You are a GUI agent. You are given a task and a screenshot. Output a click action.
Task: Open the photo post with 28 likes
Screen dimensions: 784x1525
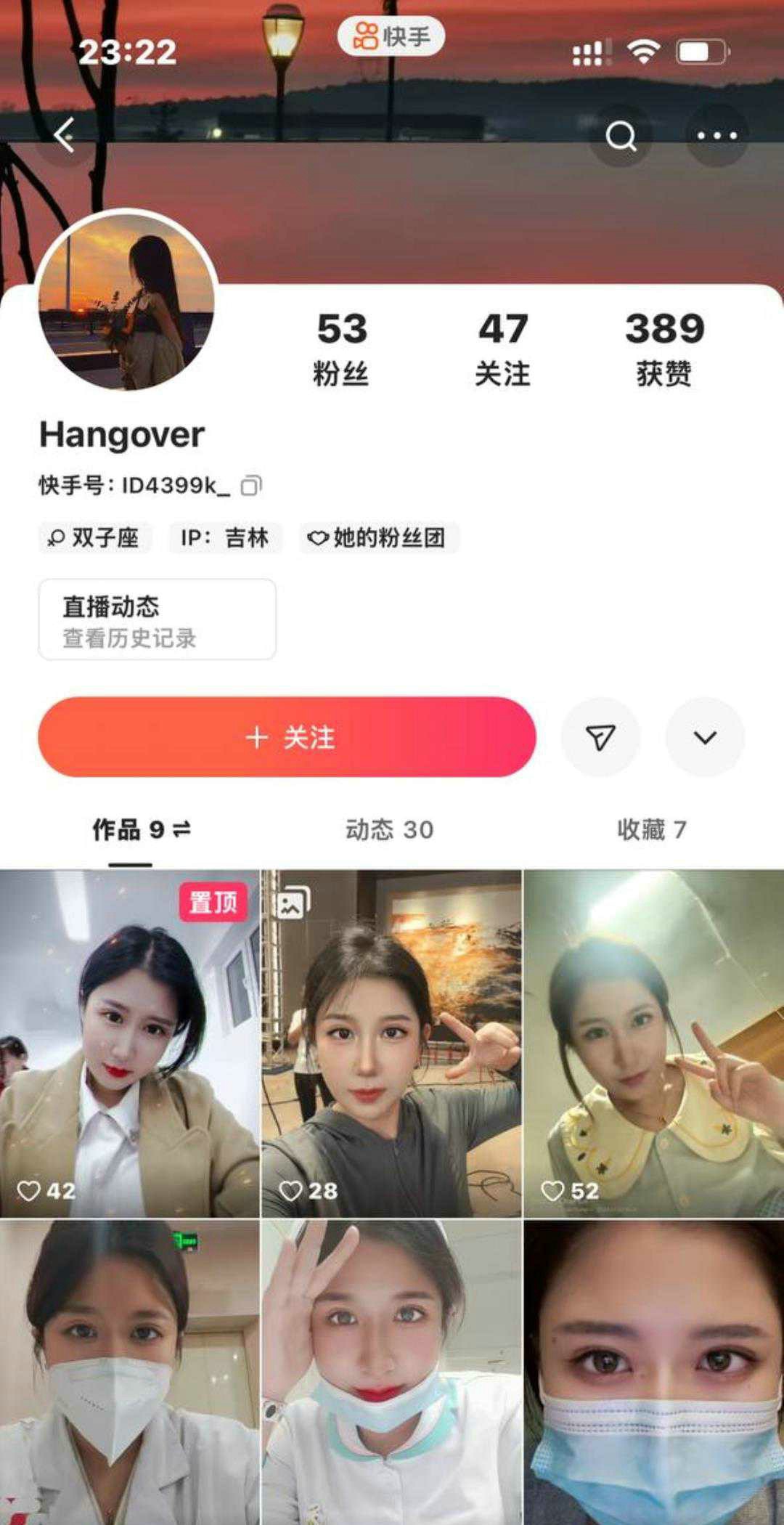click(391, 1043)
